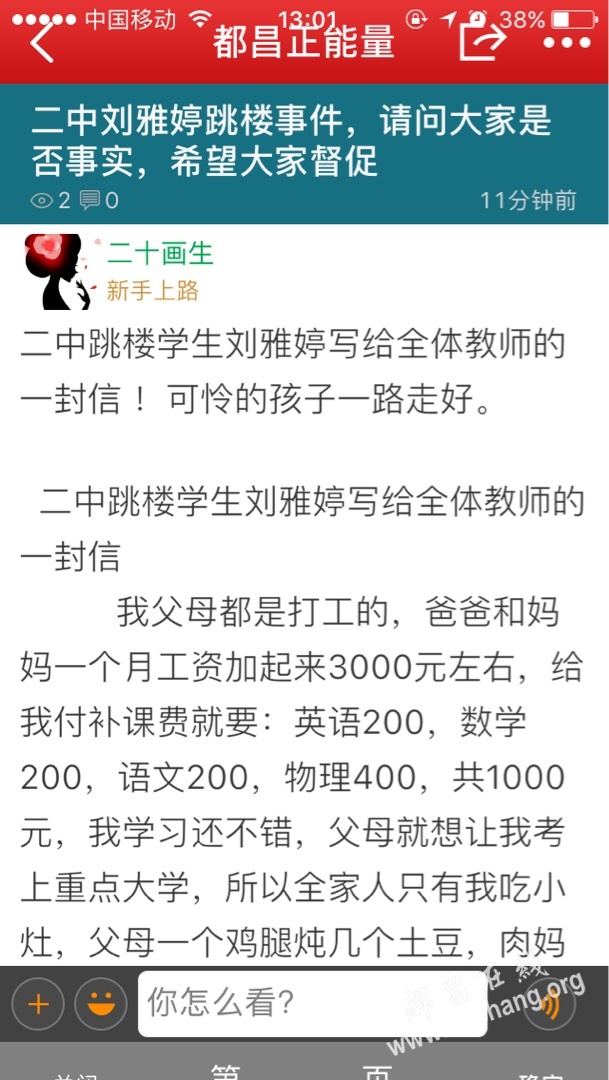This screenshot has width=609, height=1080.
Task: Open the three-dot overflow menu
Action: click(567, 43)
